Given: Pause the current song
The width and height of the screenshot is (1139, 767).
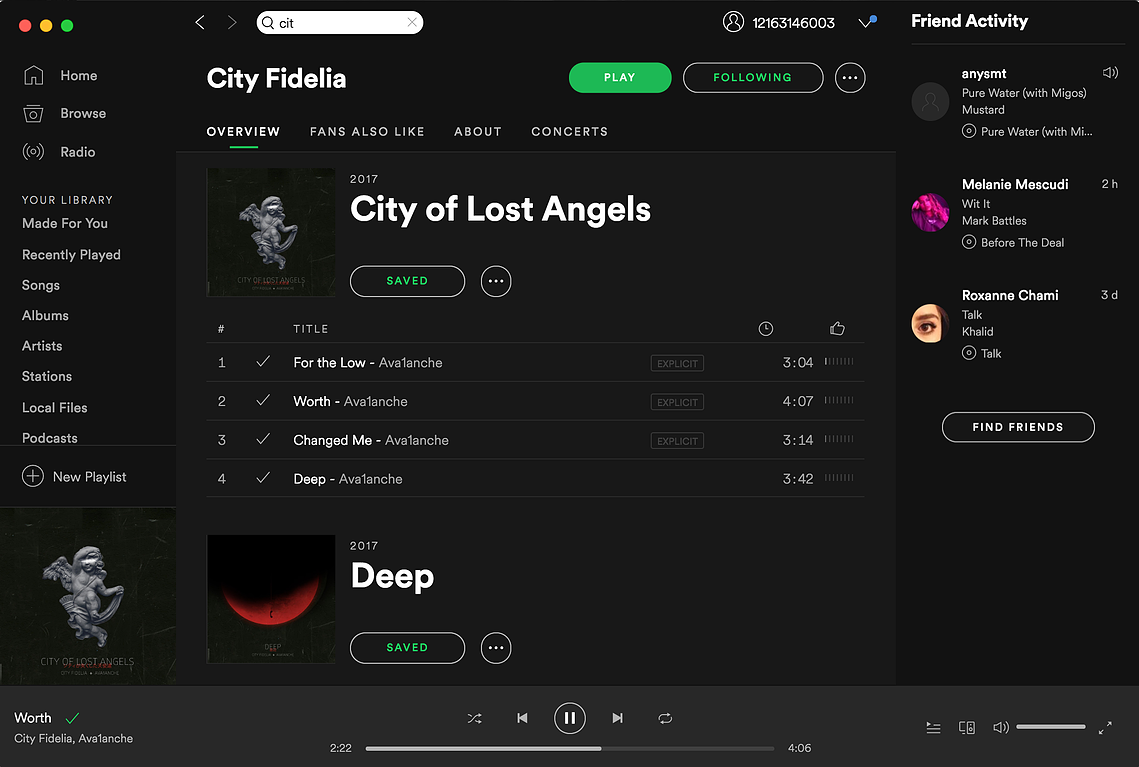Looking at the screenshot, I should click(569, 717).
